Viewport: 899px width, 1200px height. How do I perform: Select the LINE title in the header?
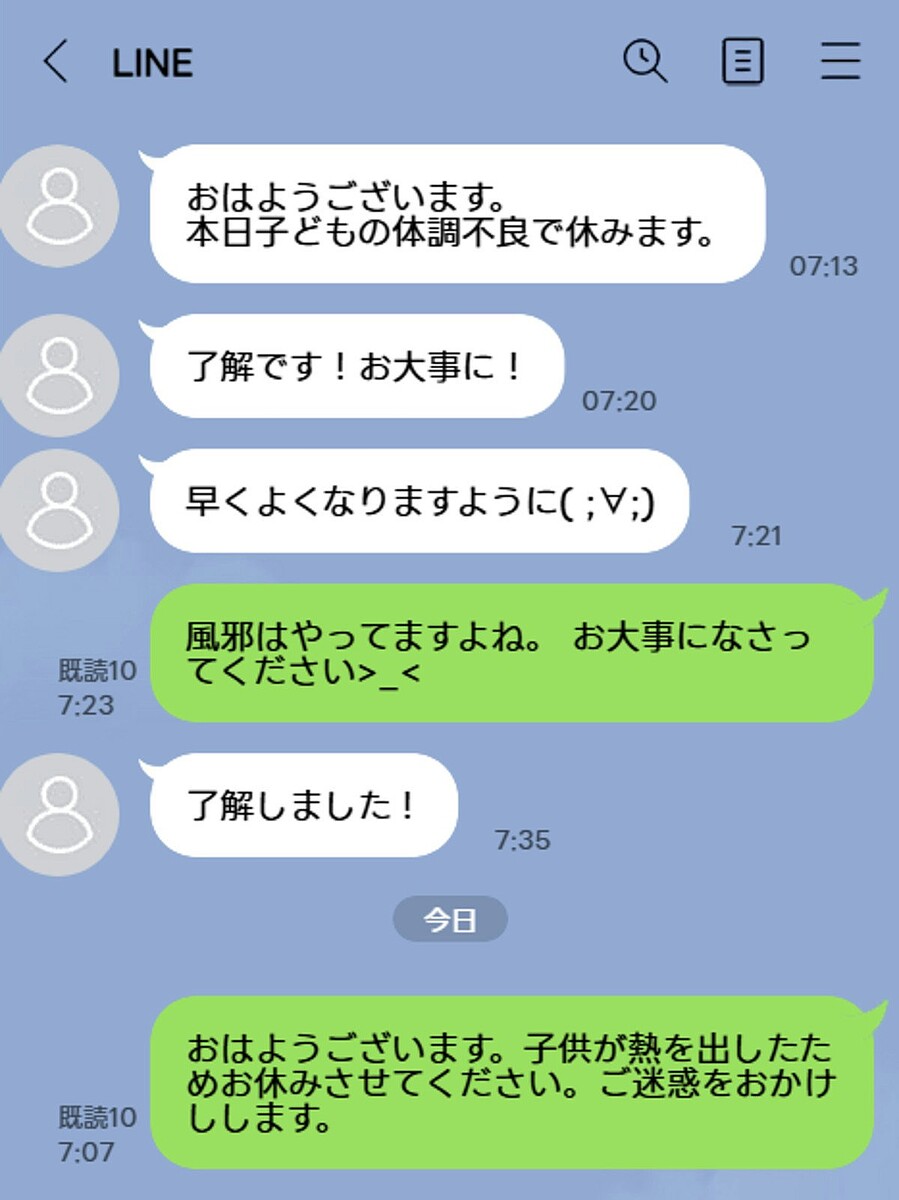[150, 63]
